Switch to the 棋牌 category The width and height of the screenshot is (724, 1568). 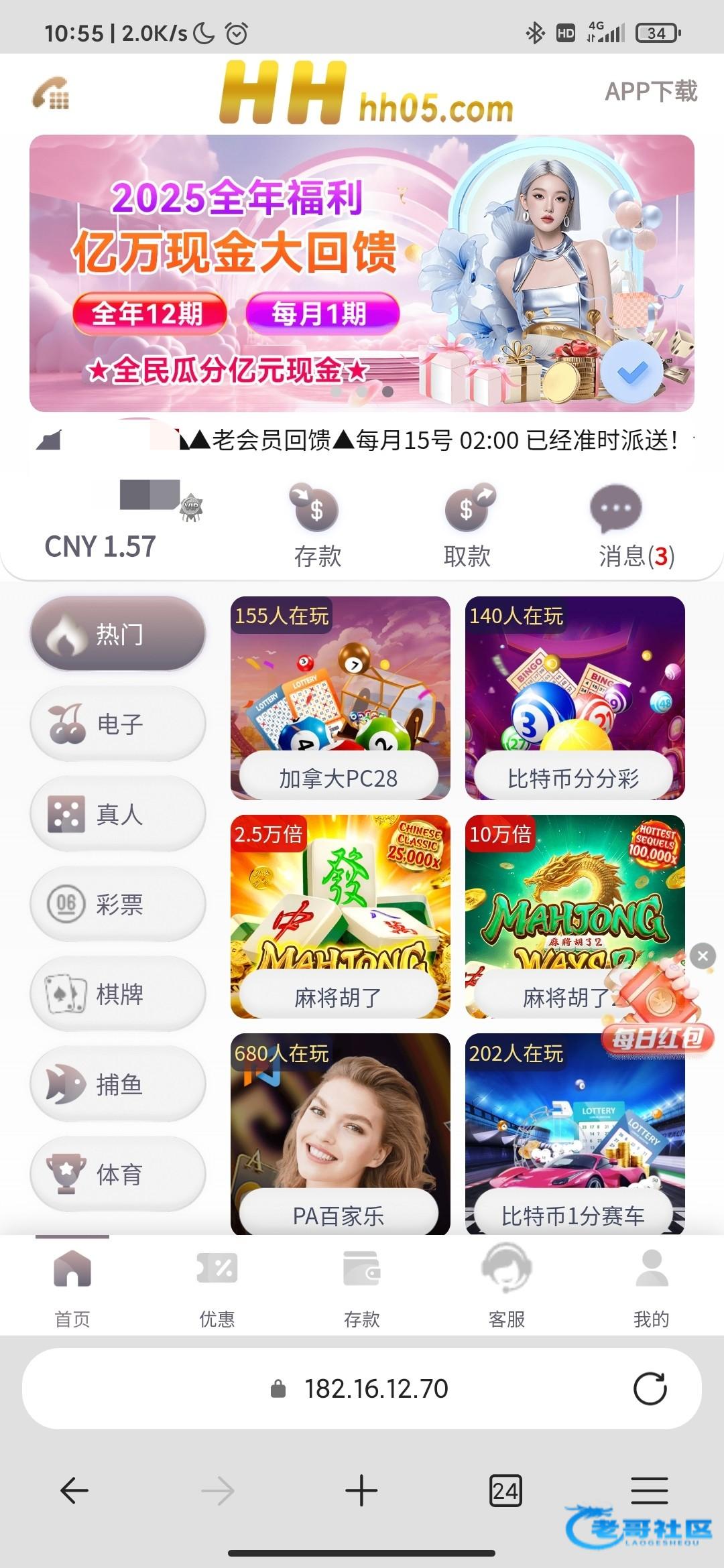coord(118,994)
